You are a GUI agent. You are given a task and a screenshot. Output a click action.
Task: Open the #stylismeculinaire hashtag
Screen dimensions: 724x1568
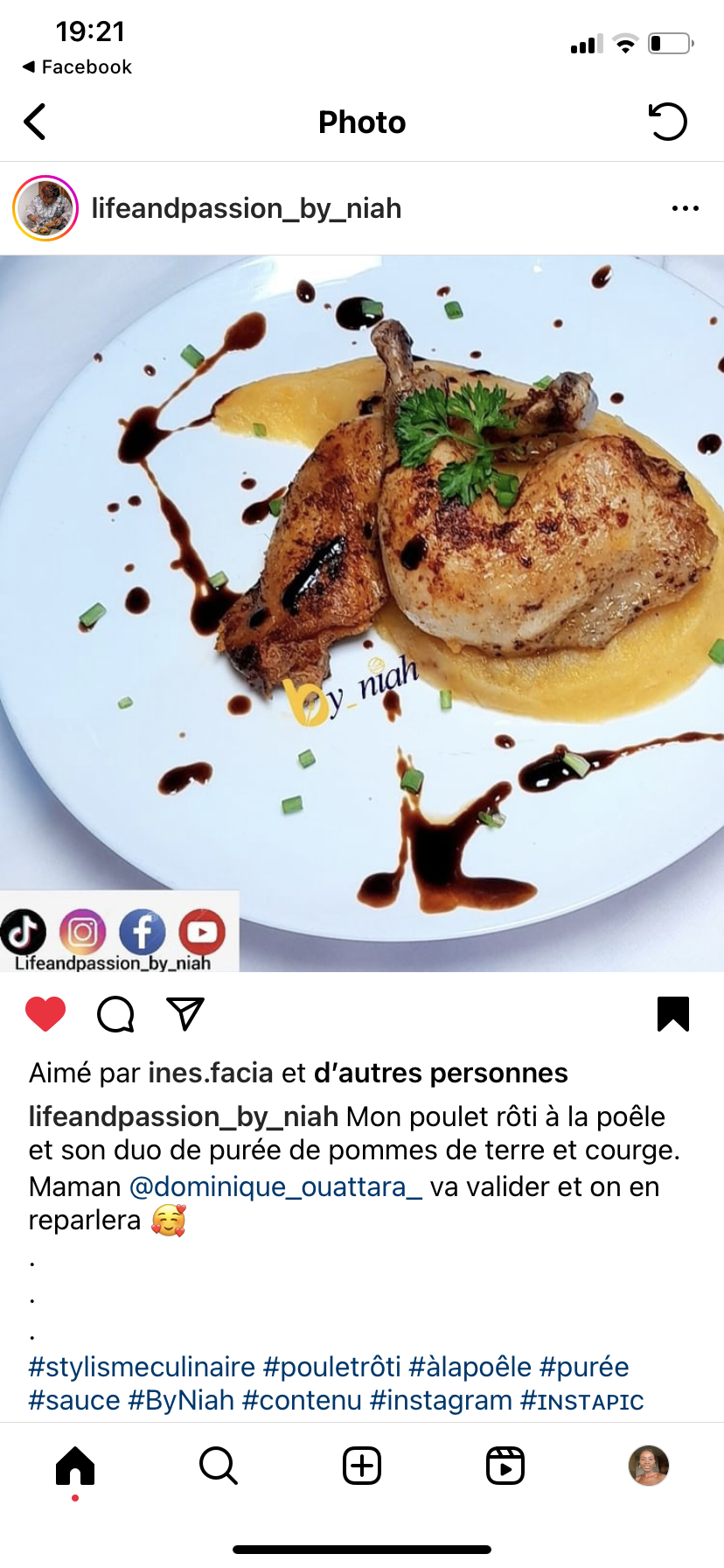coord(142,1367)
